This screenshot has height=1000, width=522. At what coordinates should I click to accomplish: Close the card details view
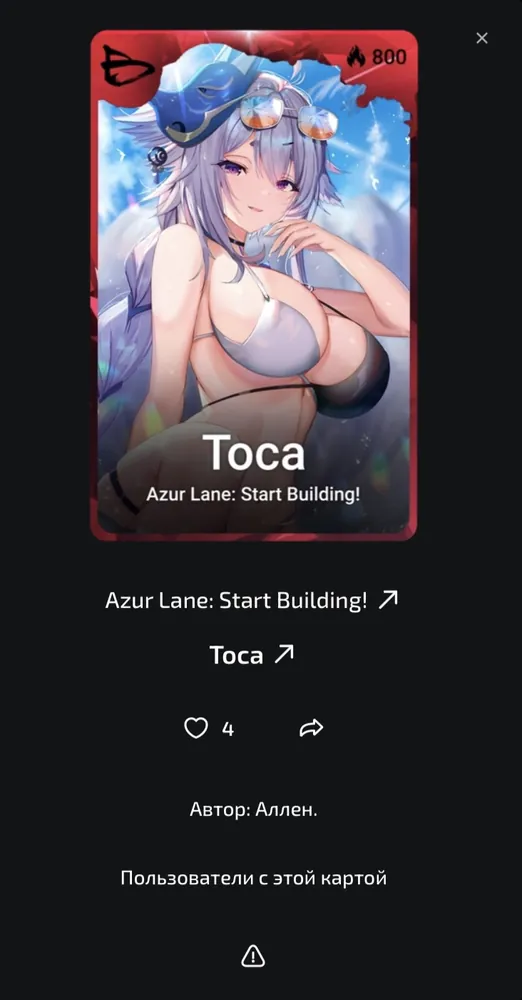click(x=482, y=38)
